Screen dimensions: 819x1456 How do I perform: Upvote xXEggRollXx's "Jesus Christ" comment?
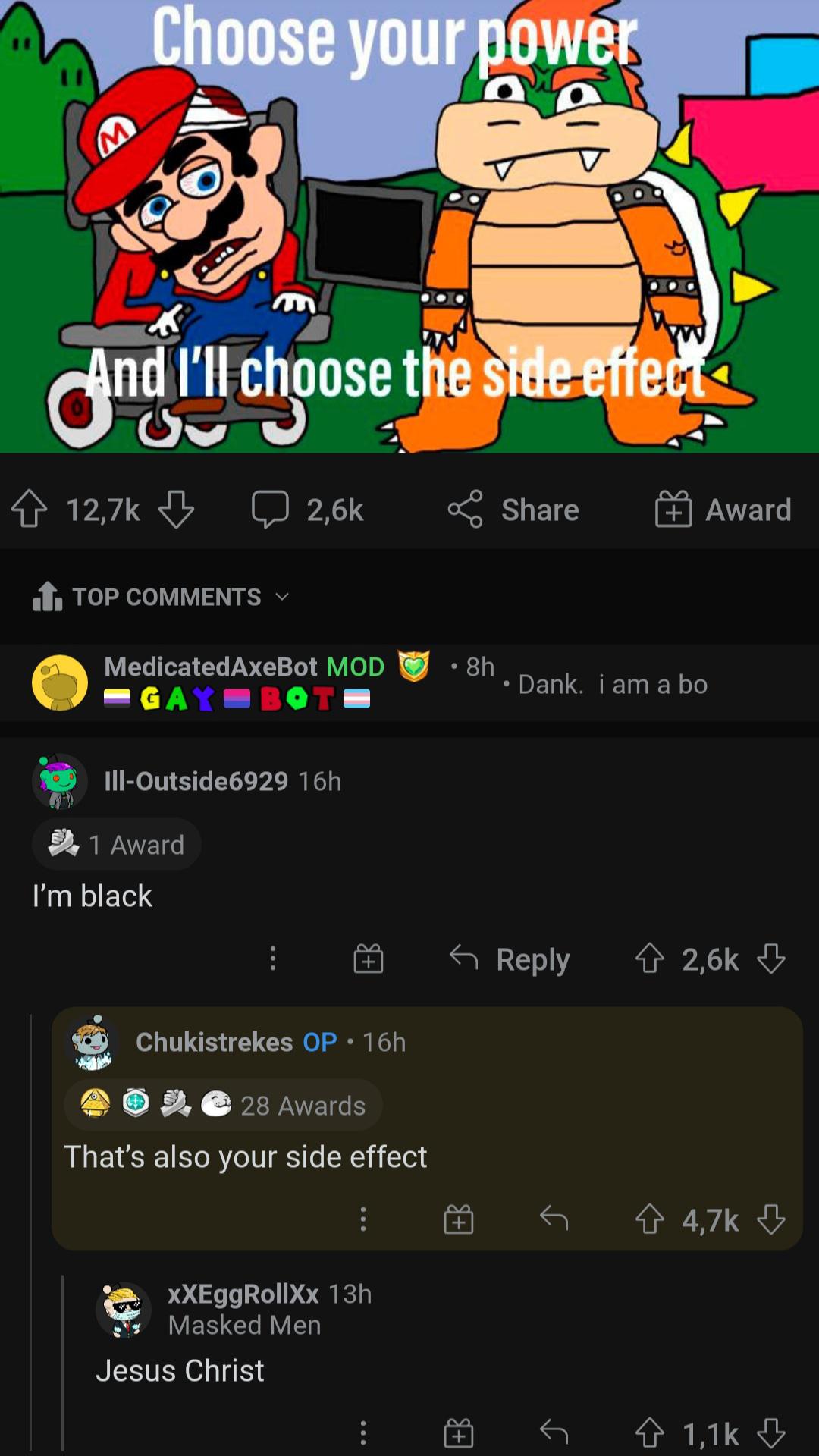click(x=649, y=1433)
